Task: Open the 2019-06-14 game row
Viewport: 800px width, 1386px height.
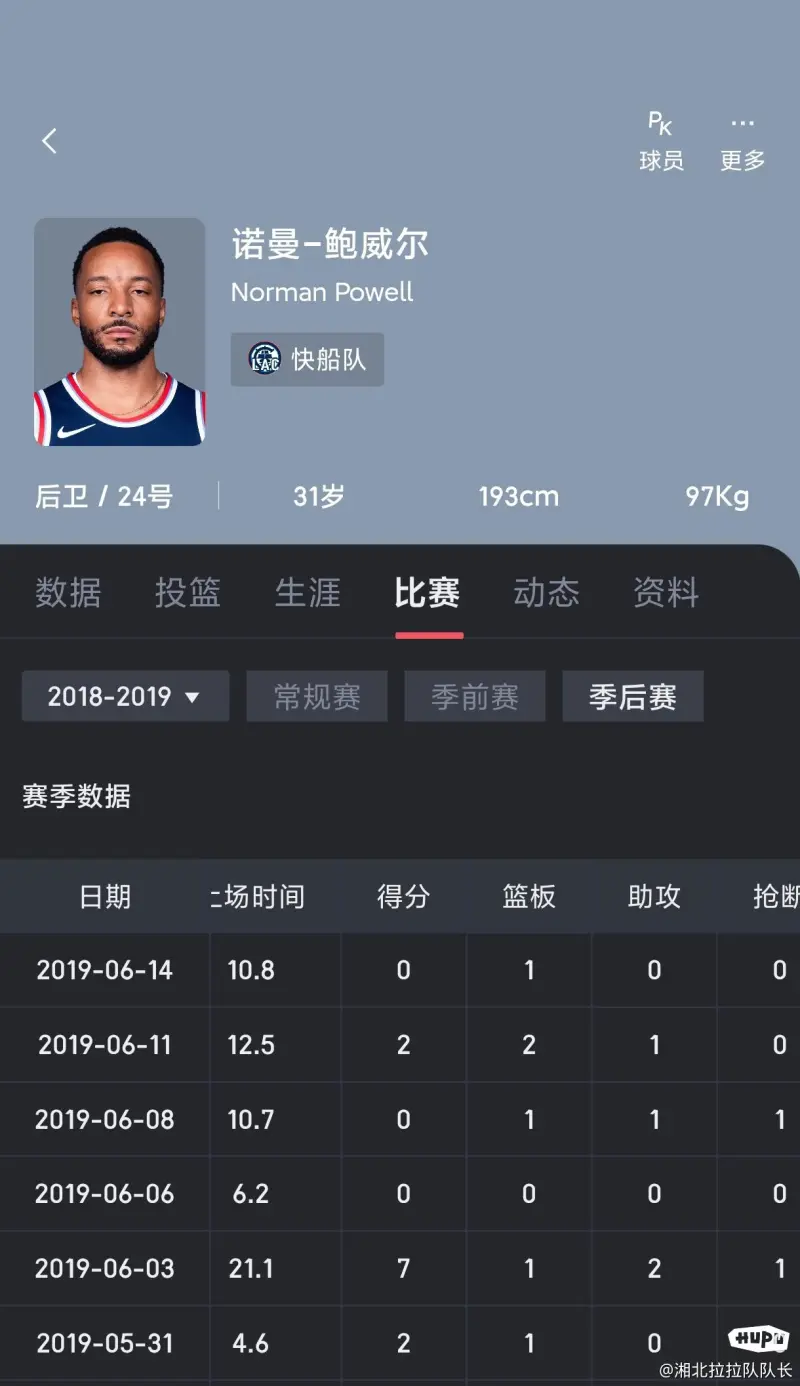Action: pos(105,970)
